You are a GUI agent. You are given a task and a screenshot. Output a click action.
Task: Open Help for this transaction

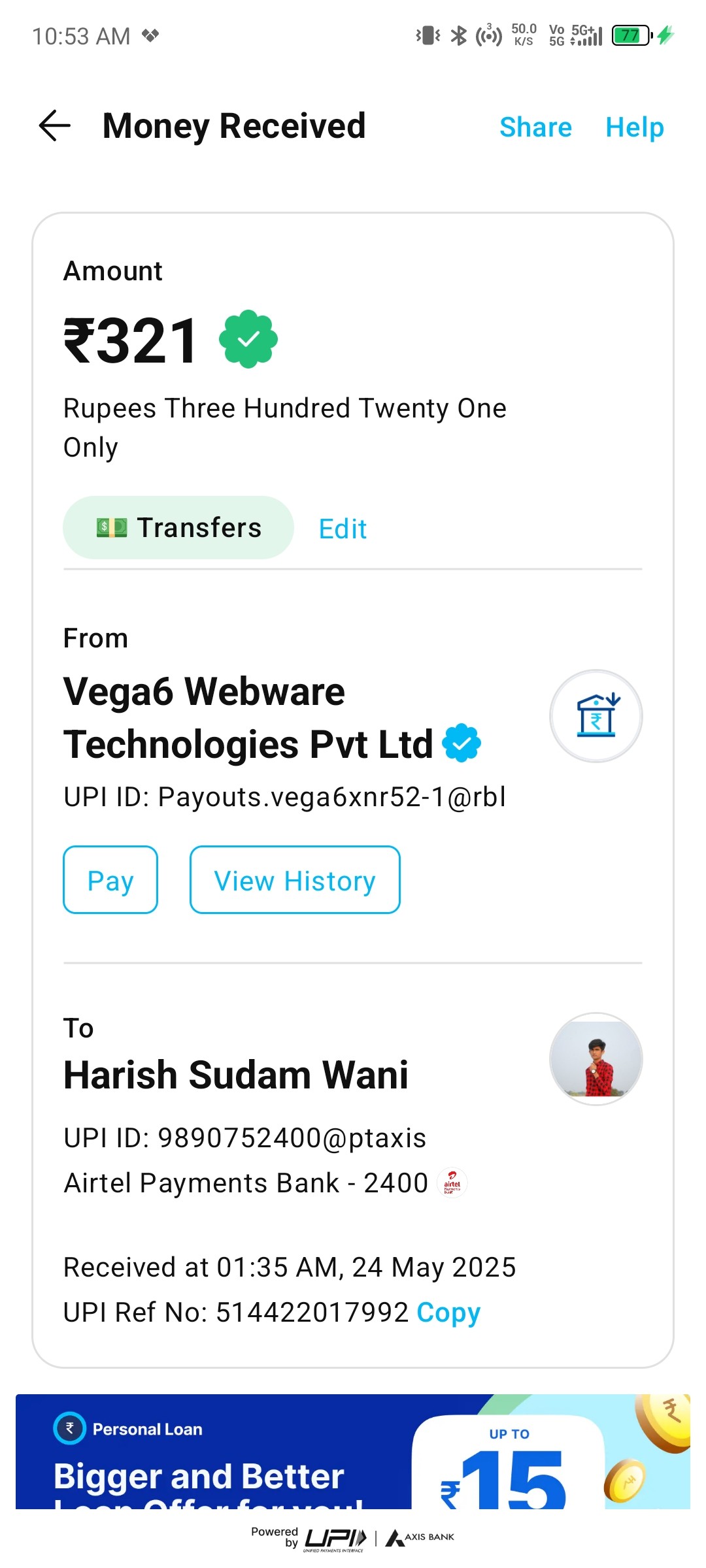pyautogui.click(x=634, y=127)
